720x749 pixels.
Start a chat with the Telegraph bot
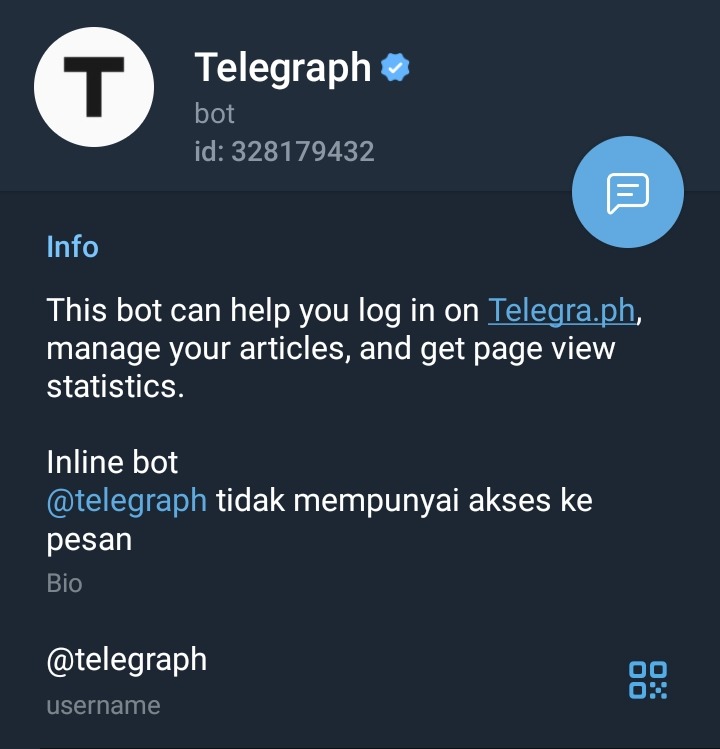click(x=627, y=190)
